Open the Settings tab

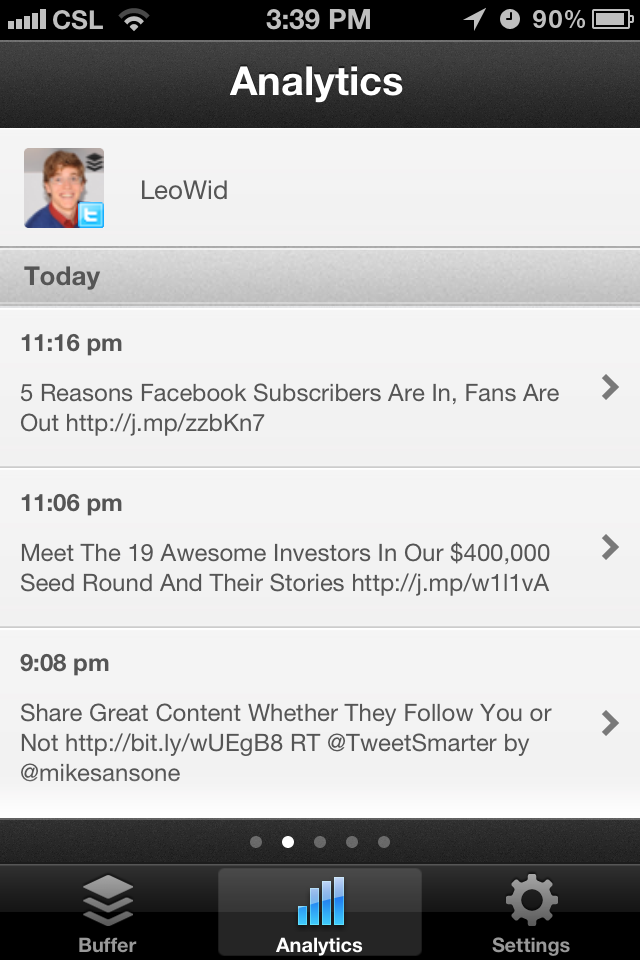pos(531,912)
